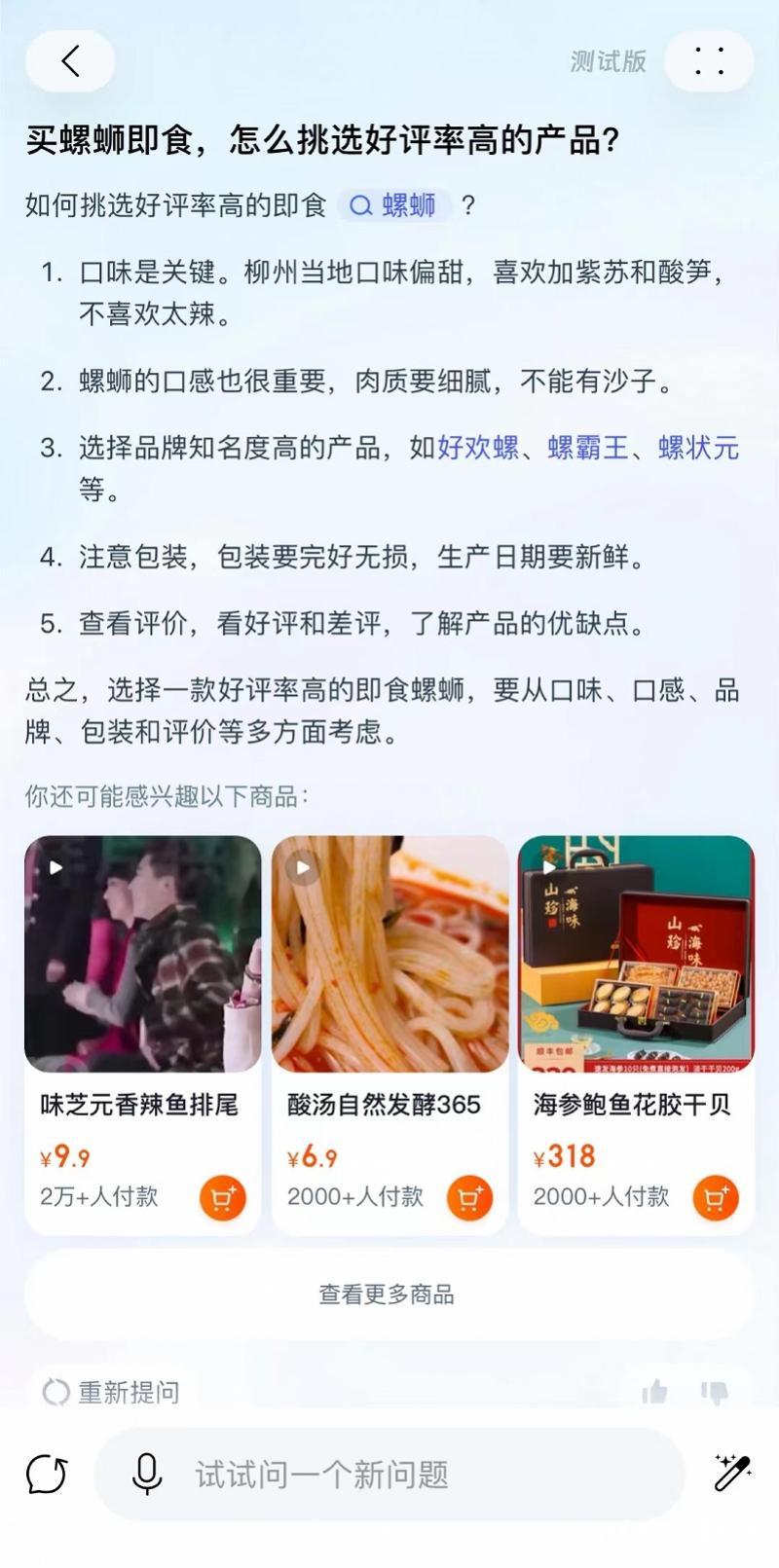Open the 好欢螺 brand link

[478, 448]
